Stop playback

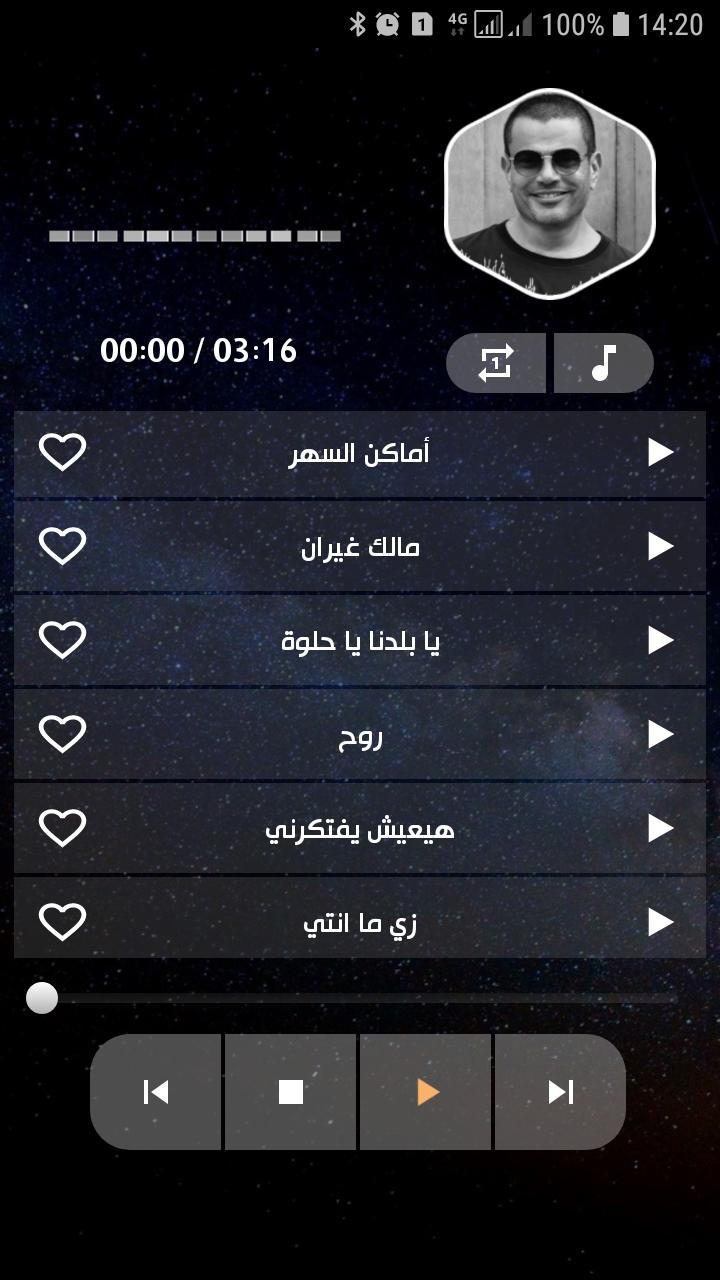290,1092
